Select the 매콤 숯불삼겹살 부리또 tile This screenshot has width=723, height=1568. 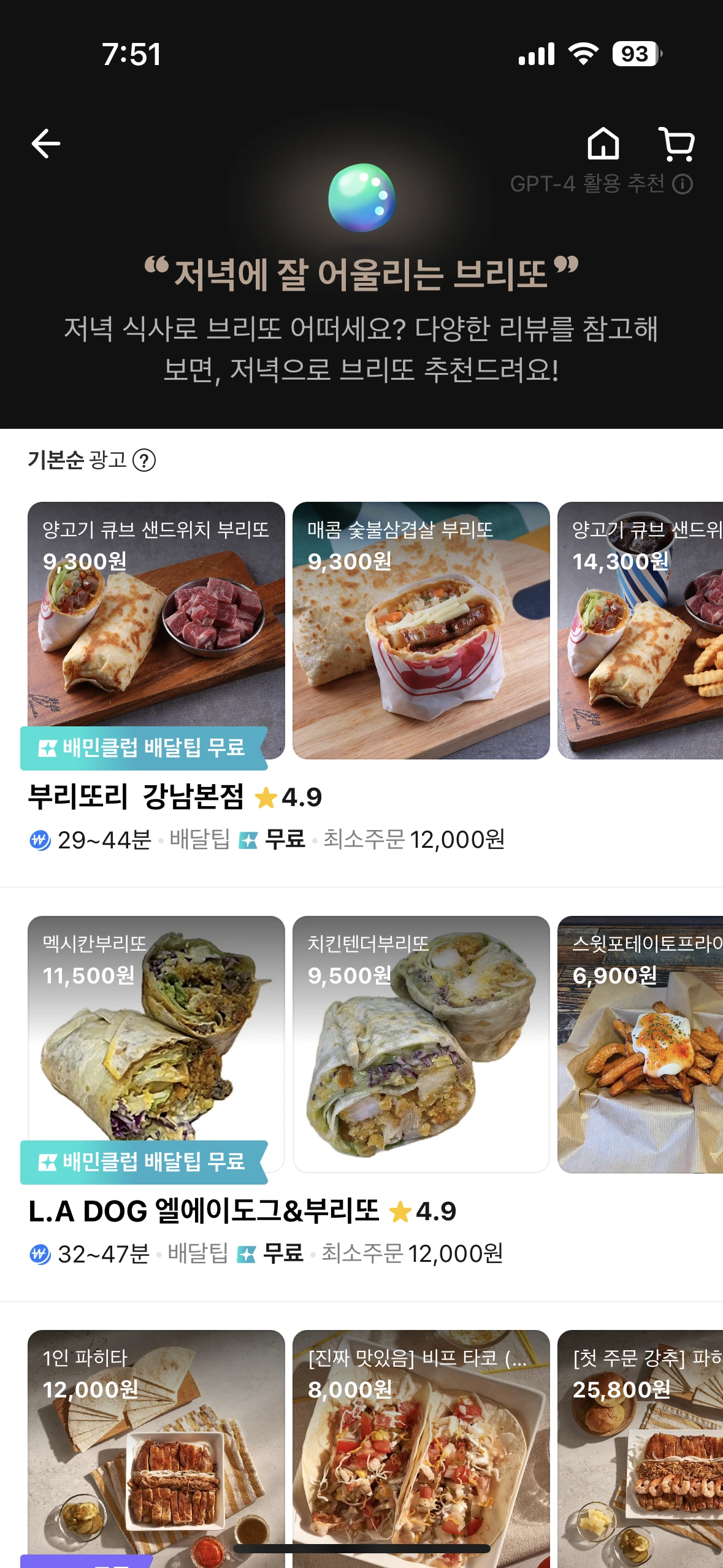pos(421,630)
